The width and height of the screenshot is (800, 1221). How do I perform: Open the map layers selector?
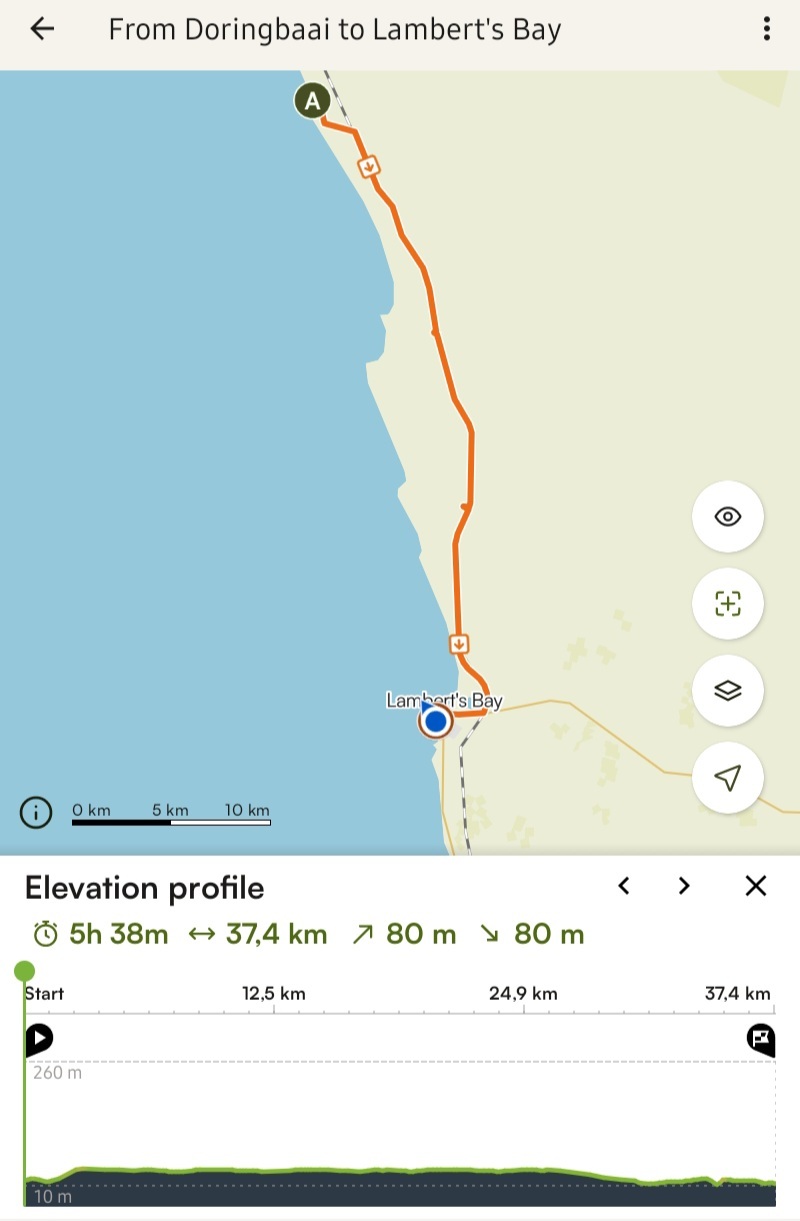click(727, 690)
